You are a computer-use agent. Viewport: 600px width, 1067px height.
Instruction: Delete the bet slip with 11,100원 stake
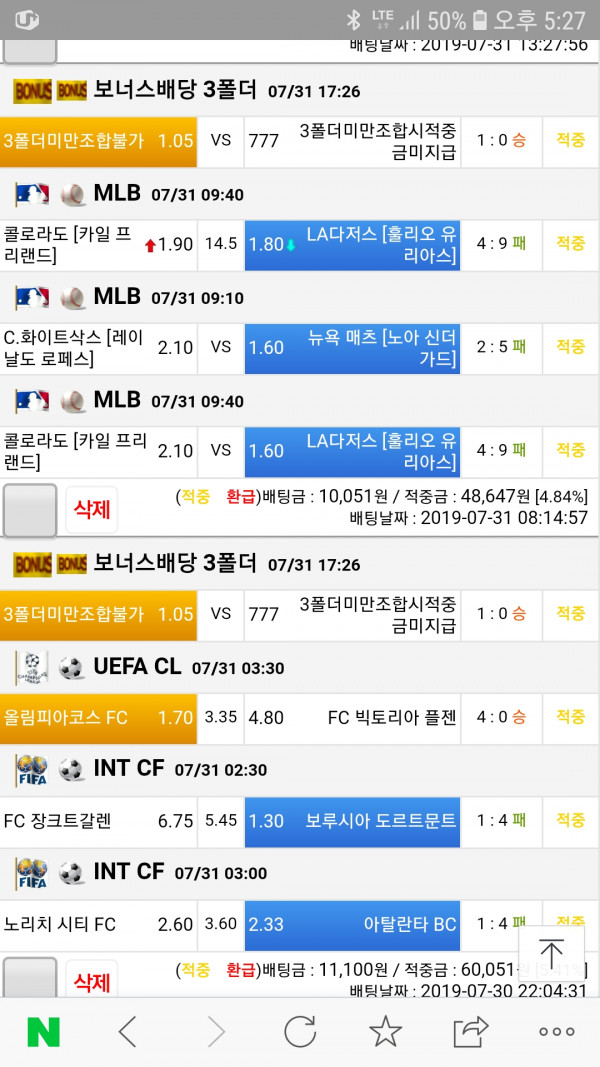[x=91, y=981]
